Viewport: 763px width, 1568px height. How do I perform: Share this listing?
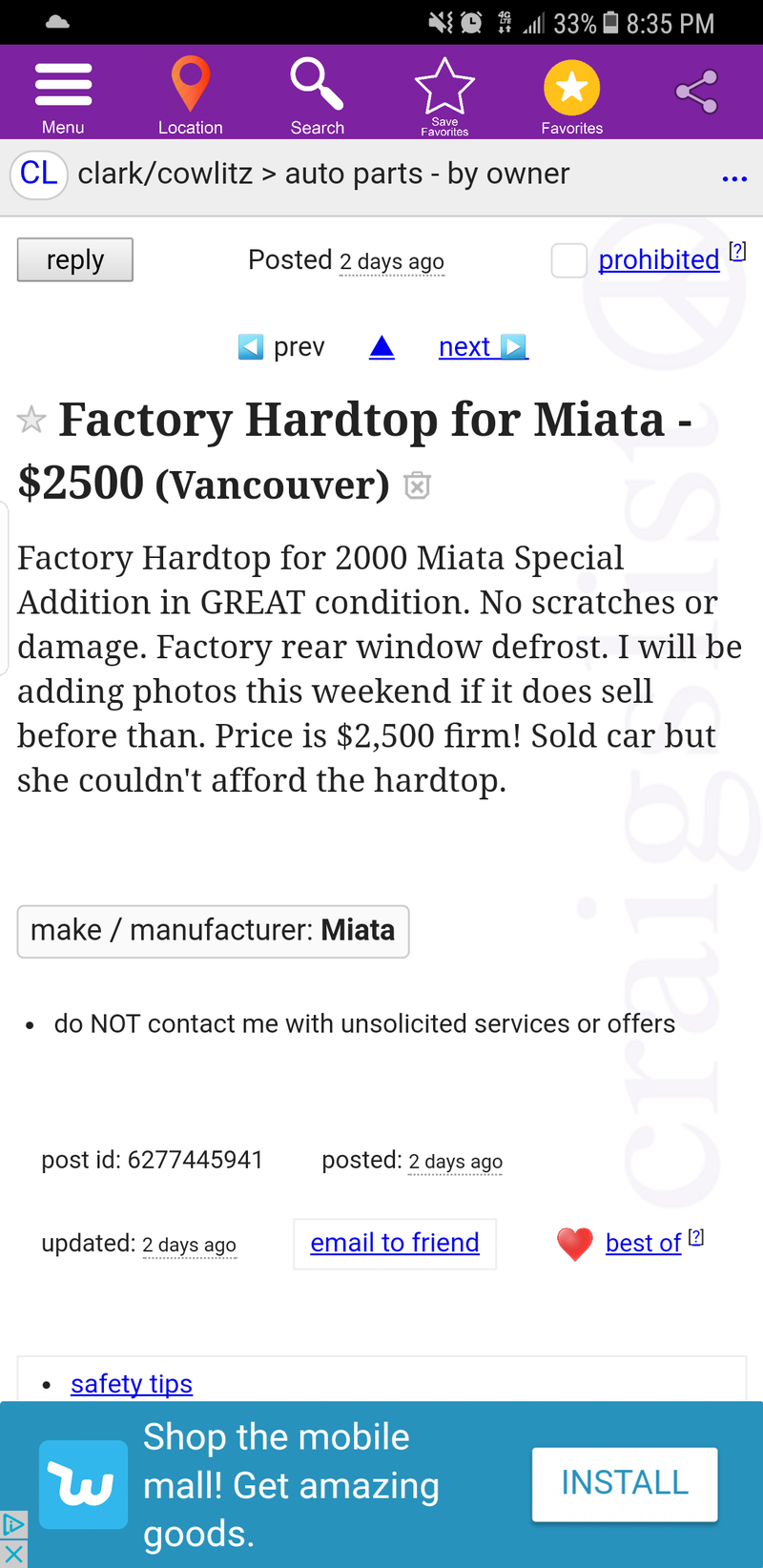tap(696, 92)
